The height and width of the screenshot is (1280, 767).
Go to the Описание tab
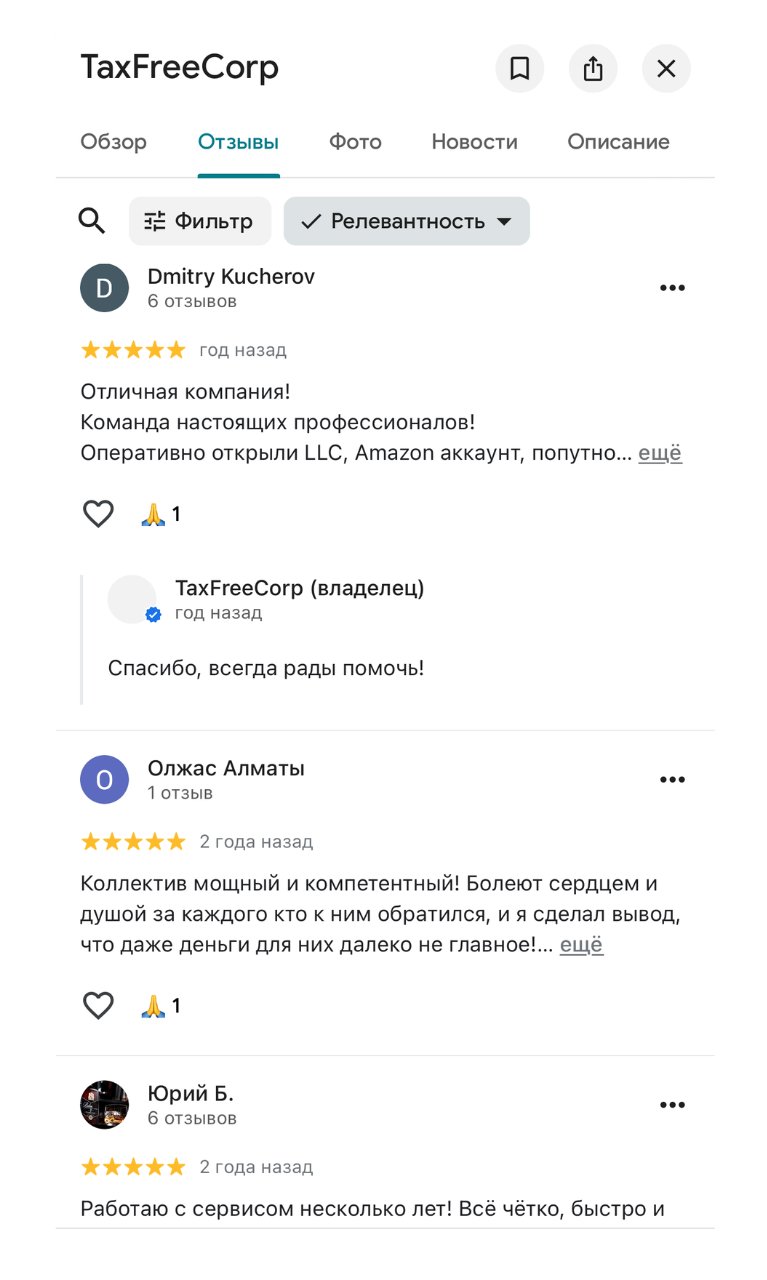[x=618, y=142]
